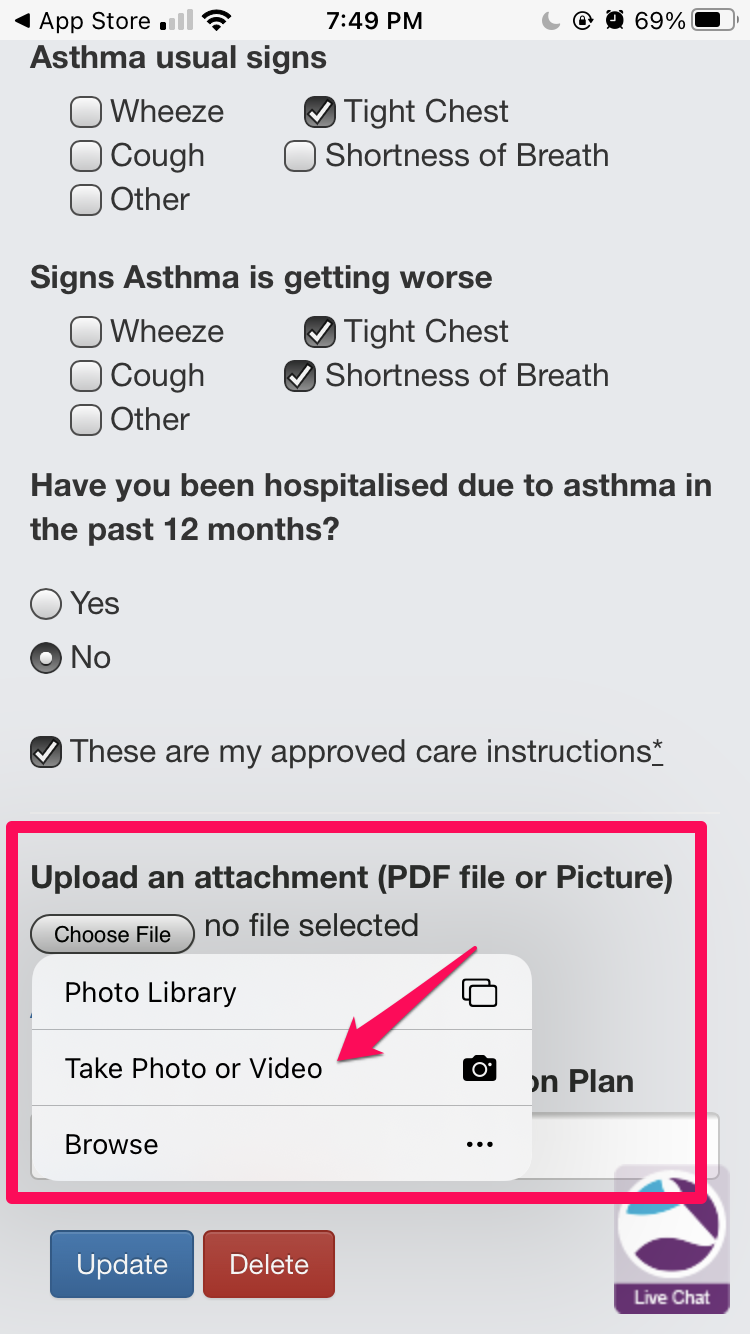The width and height of the screenshot is (750, 1334).
Task: Select Yes for hospitalised due to asthma
Action: click(x=46, y=604)
